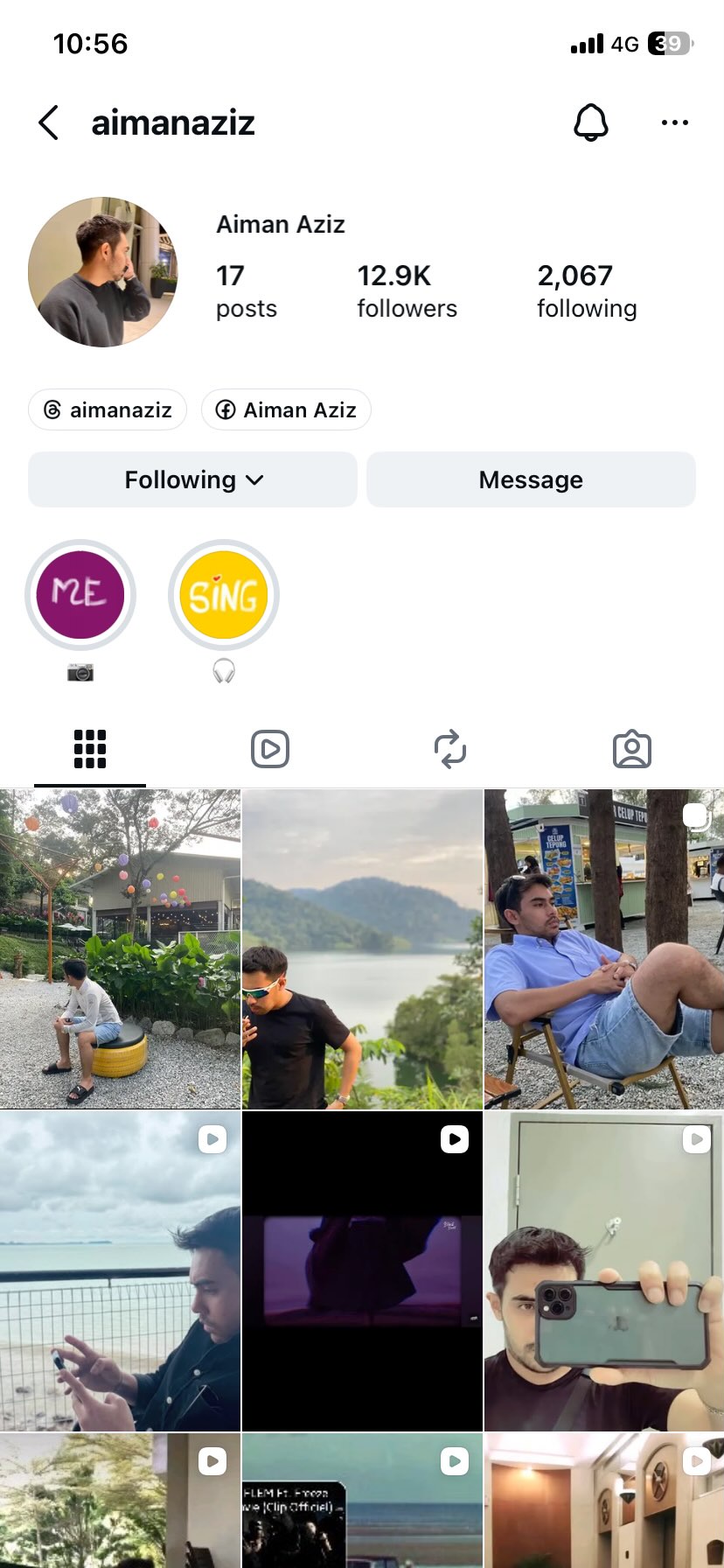
Task: Open the three-dot overflow menu
Action: (x=674, y=122)
